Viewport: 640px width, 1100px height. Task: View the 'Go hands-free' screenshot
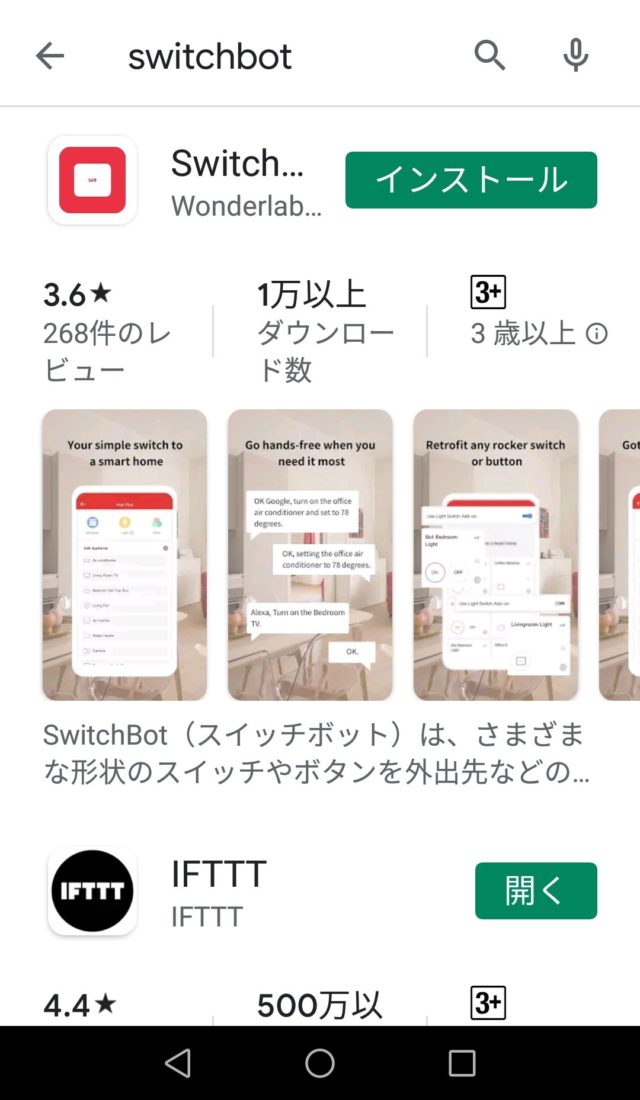pos(310,555)
